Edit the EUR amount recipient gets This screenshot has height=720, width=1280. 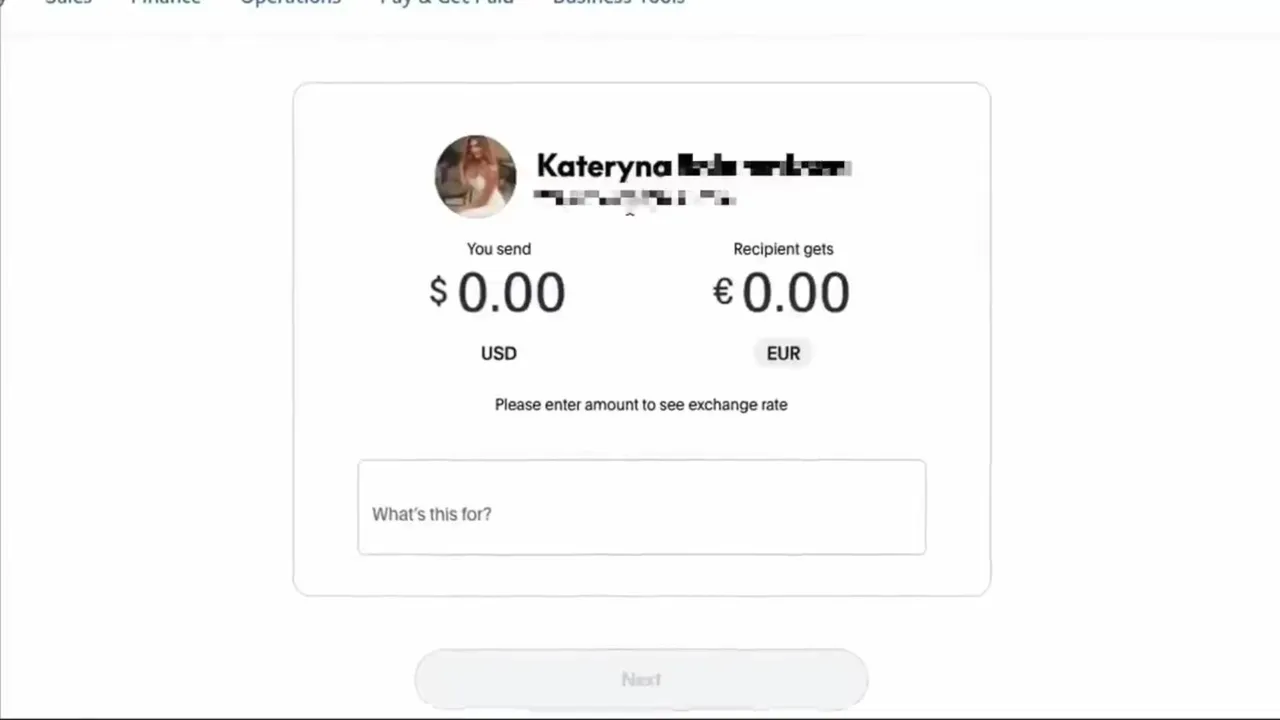794,293
